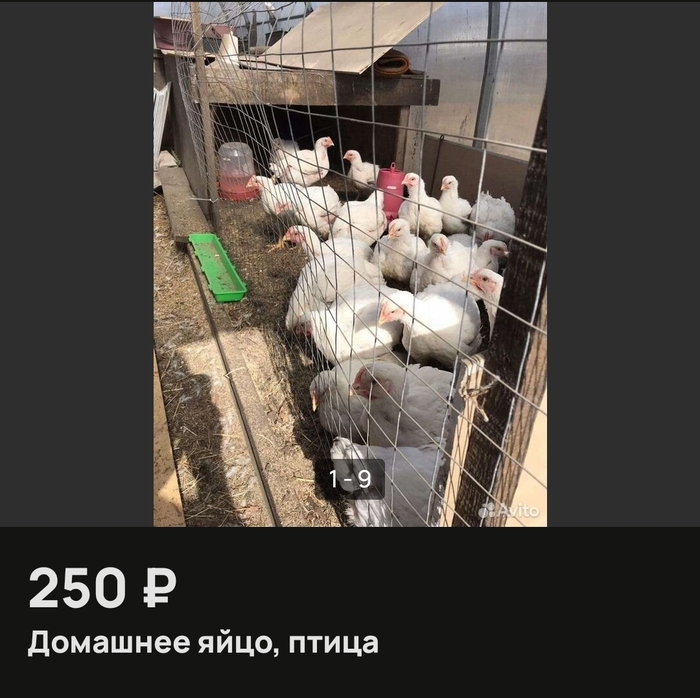Open the chicken listing photo fullscreen
Screen dimensions: 700x698
point(349,263)
